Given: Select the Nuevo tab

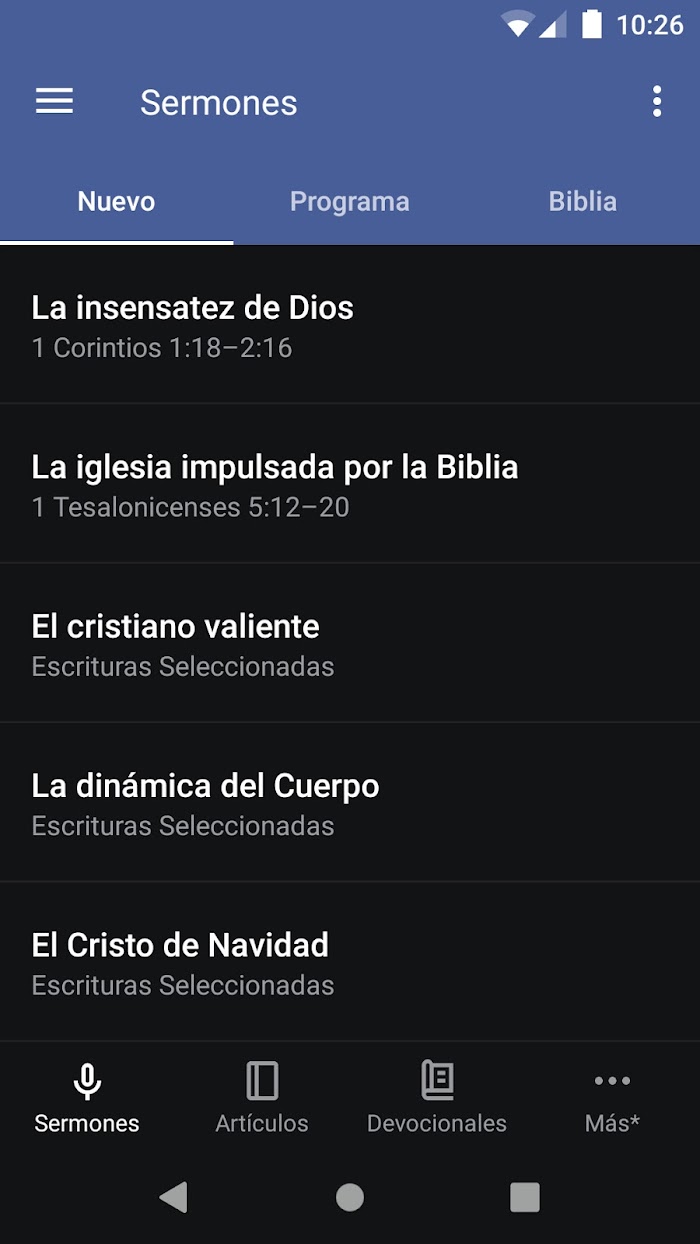Looking at the screenshot, I should tap(116, 202).
